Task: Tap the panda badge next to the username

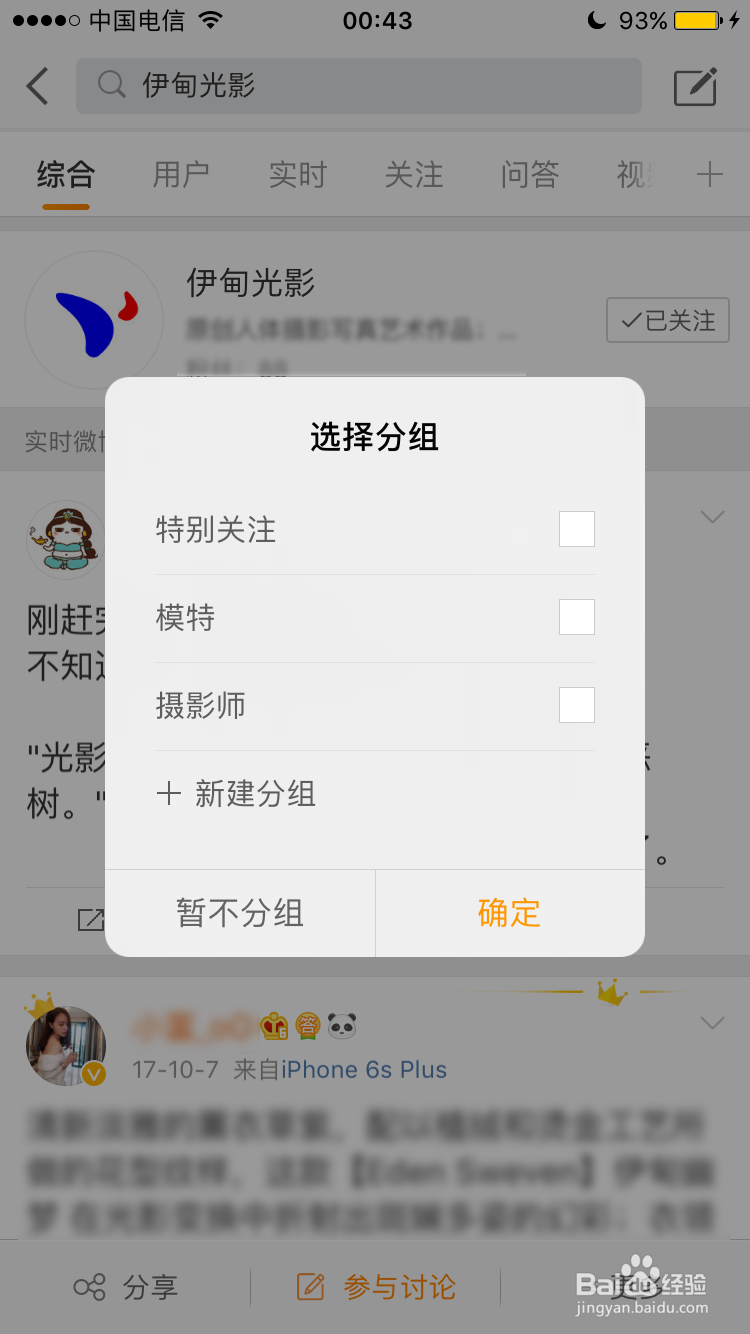Action: click(341, 1024)
